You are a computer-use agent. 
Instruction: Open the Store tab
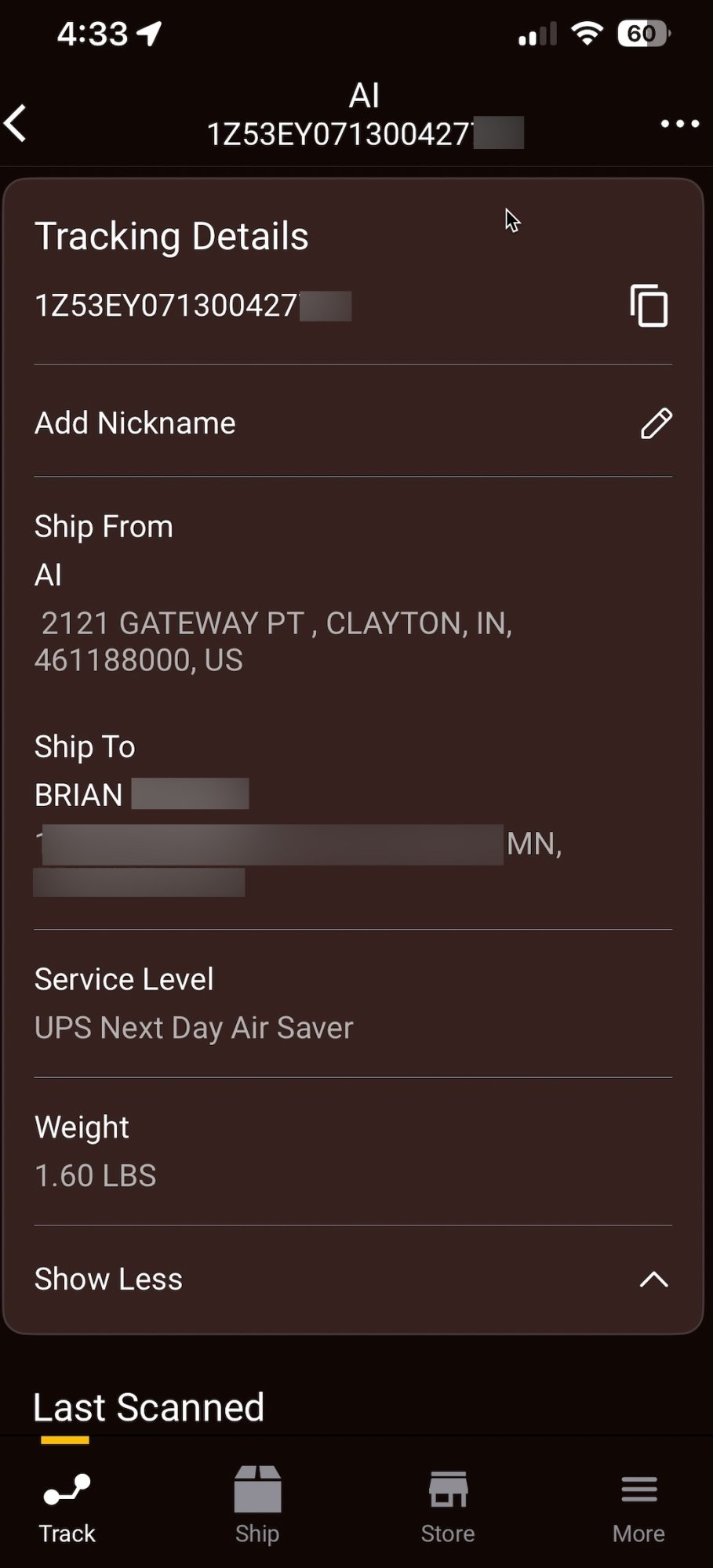click(x=448, y=1505)
